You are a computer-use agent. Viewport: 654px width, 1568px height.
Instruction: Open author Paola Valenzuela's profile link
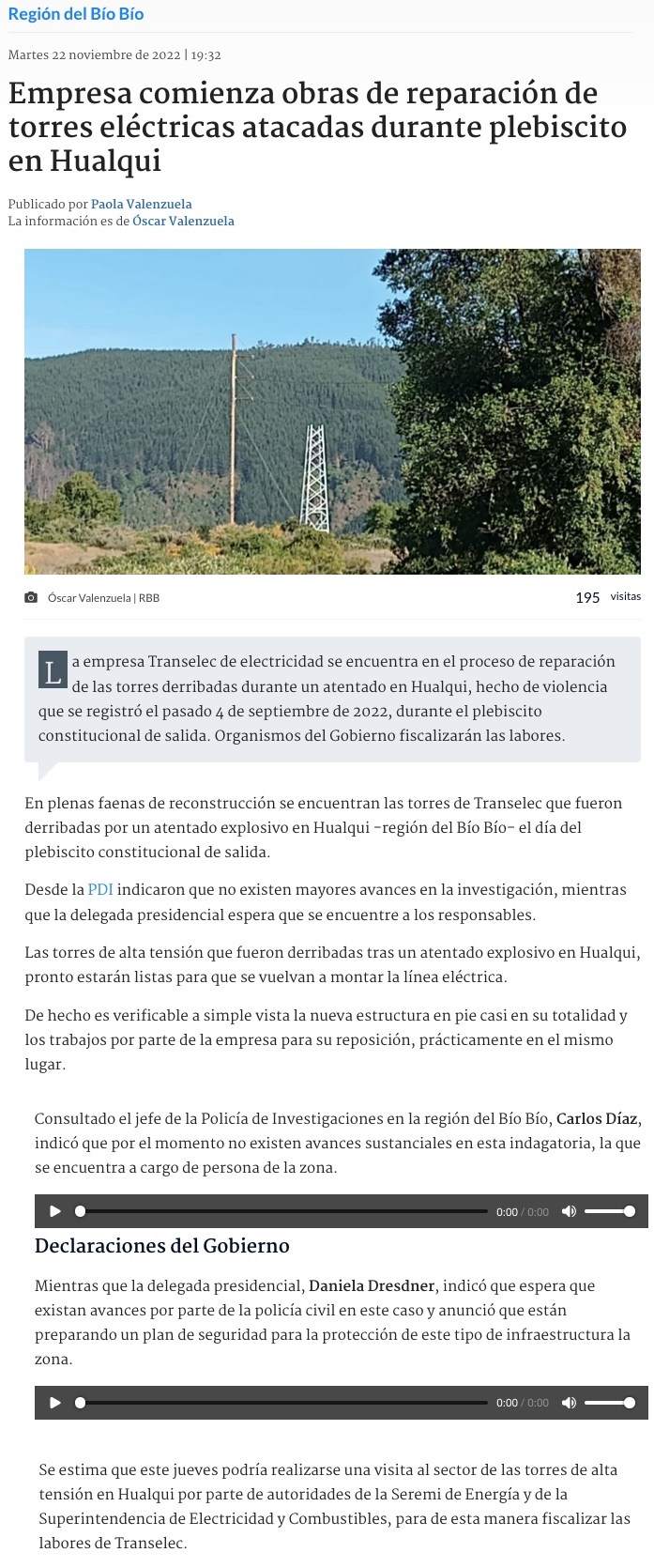(x=141, y=204)
